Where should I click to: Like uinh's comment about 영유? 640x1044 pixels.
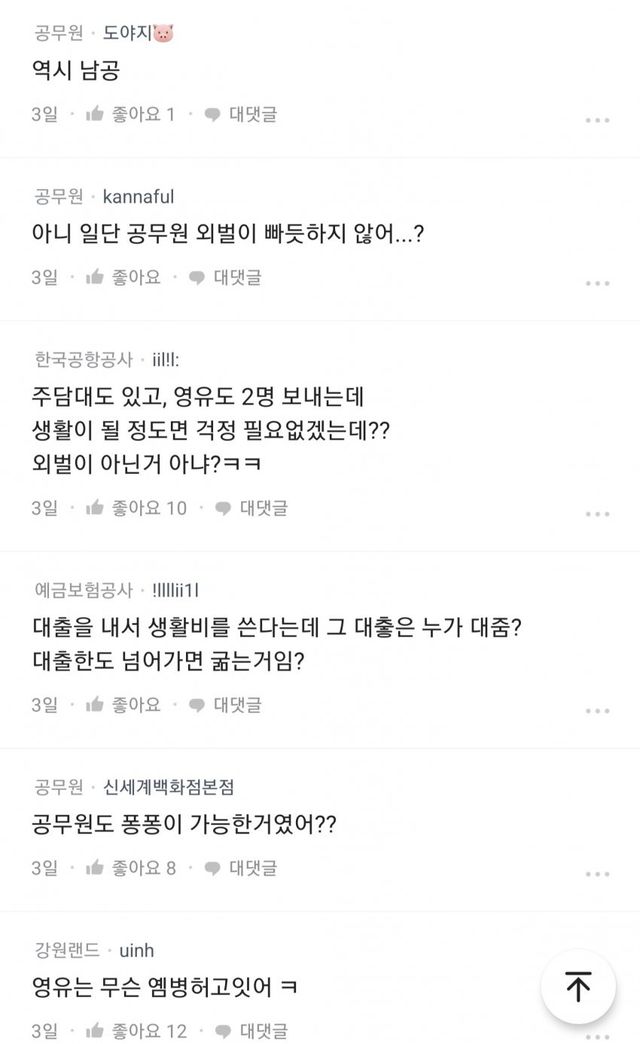pos(136,1031)
